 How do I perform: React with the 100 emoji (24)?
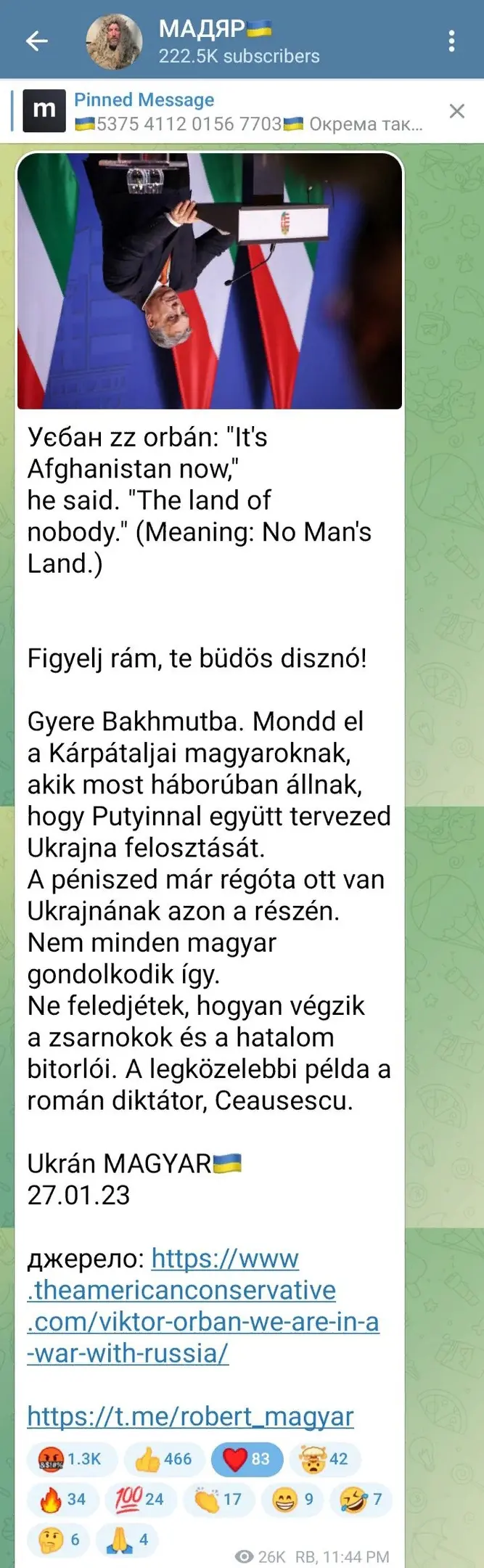point(140,1498)
